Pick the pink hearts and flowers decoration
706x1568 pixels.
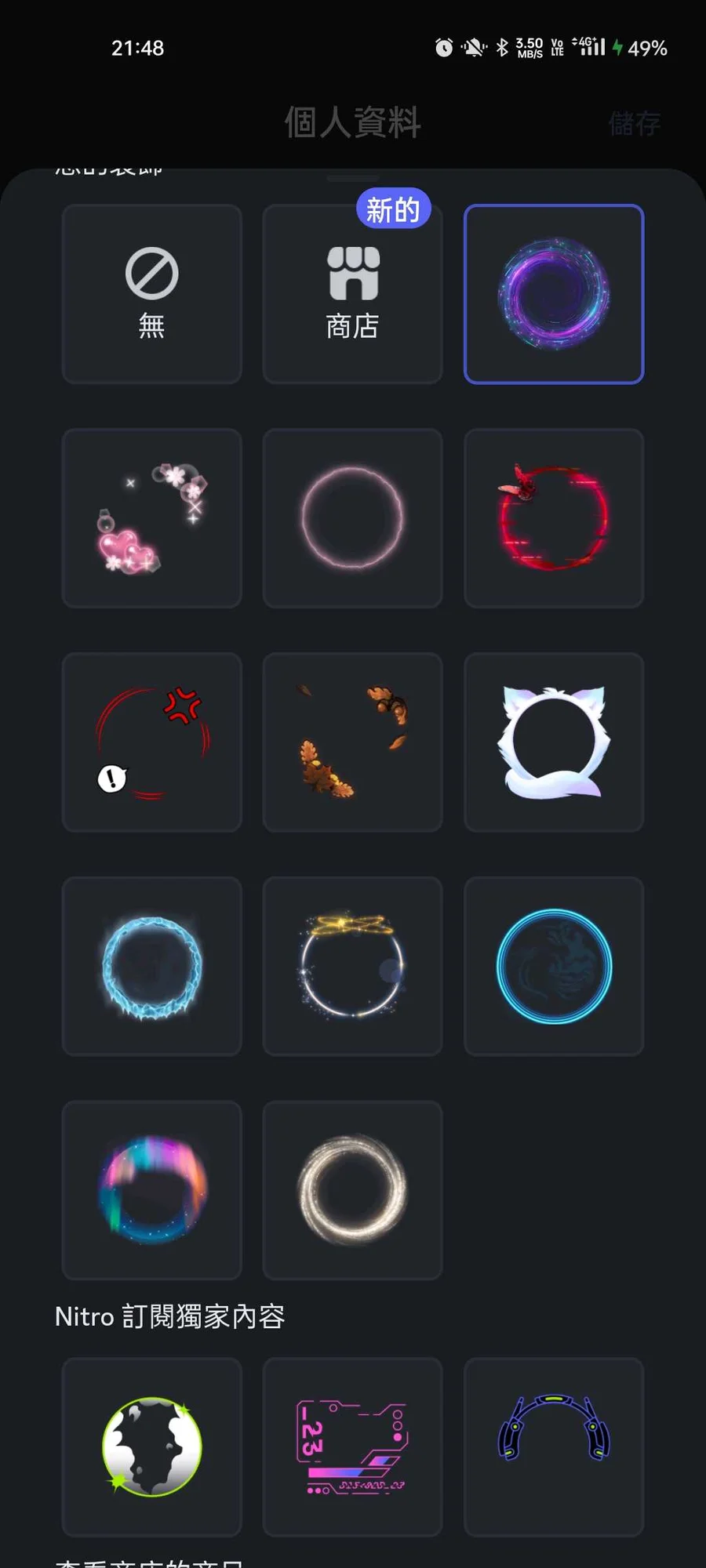pos(151,518)
